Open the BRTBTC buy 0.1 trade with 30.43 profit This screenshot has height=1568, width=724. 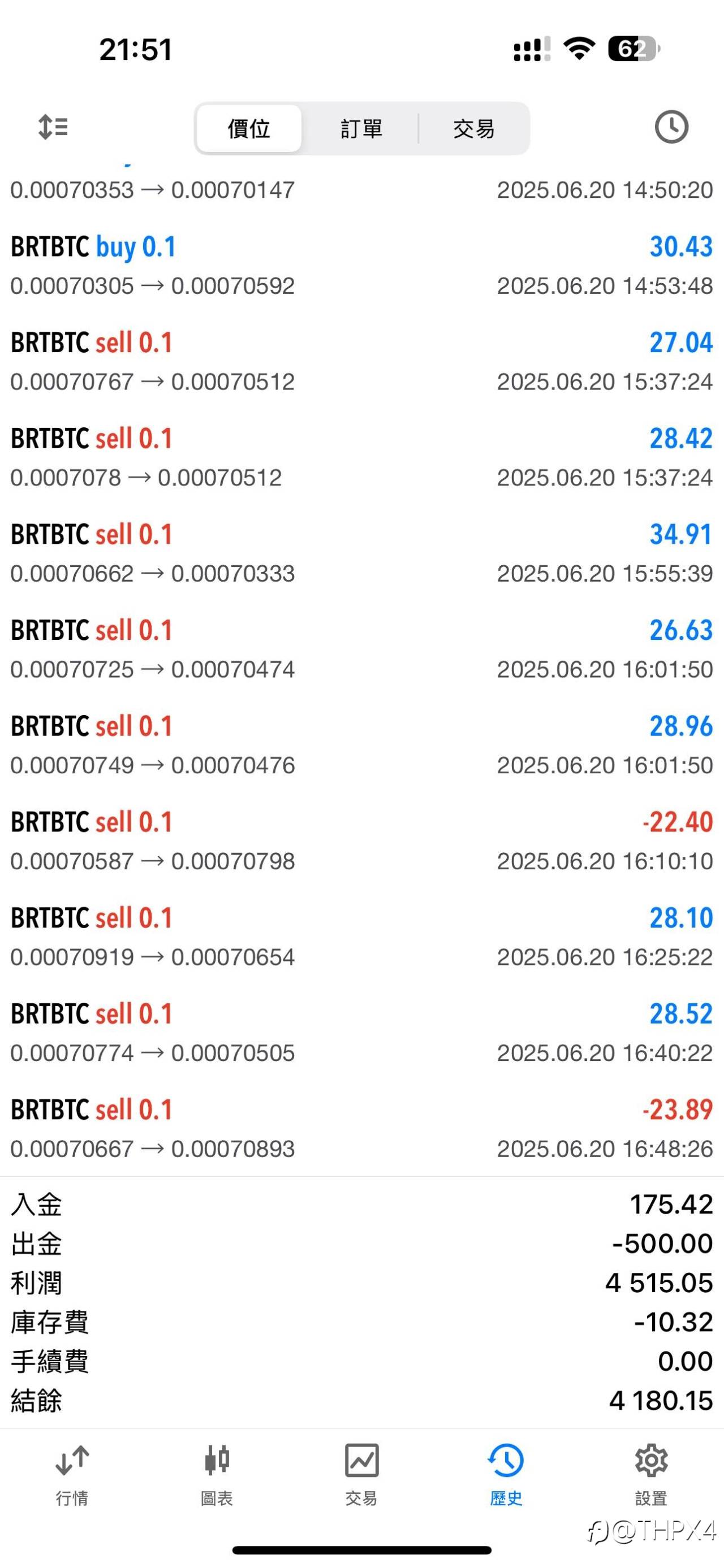pyautogui.click(x=361, y=266)
